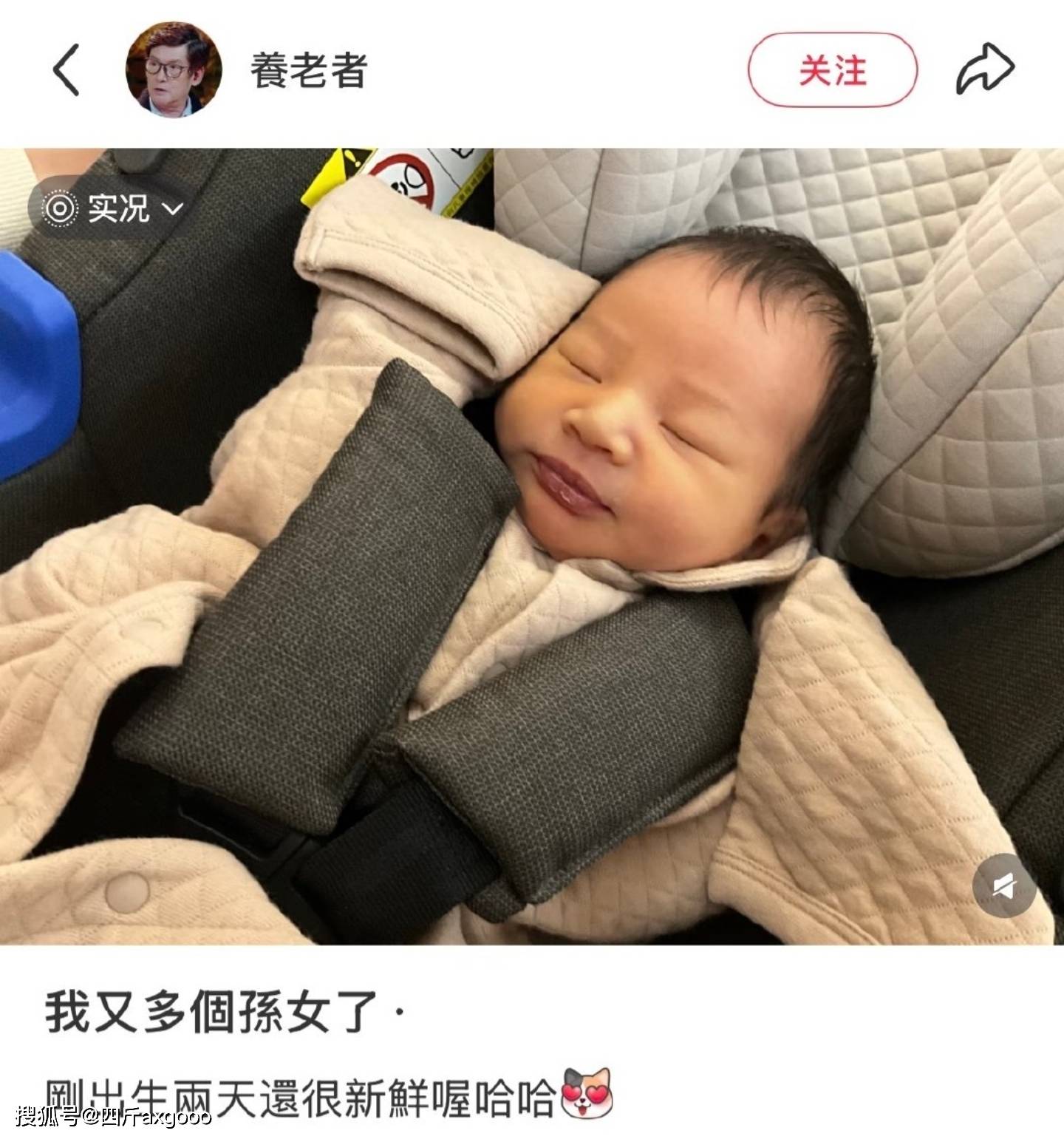Image resolution: width=1064 pixels, height=1139 pixels.
Task: Follow 養老者 with the 关注 button
Action: click(832, 71)
